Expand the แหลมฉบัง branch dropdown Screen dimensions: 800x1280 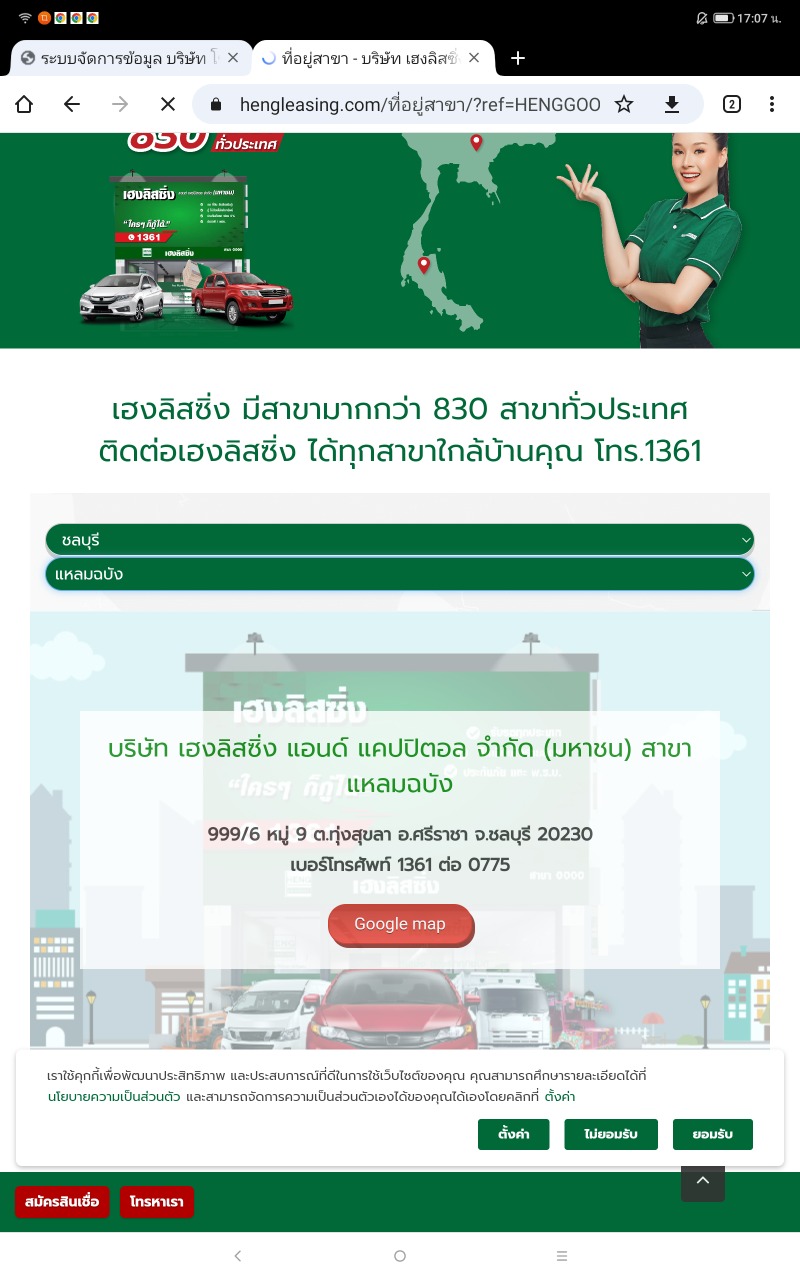pos(400,574)
